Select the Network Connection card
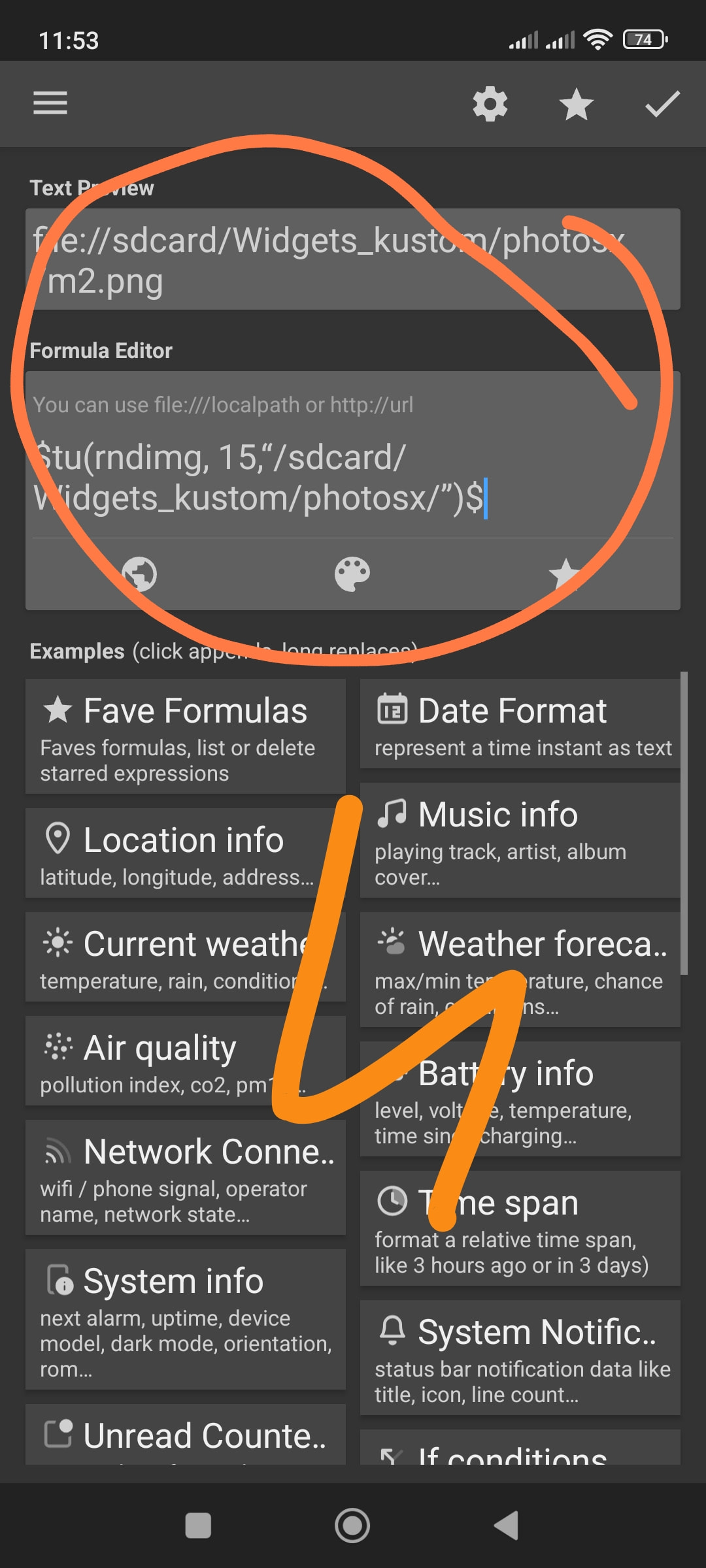 click(x=186, y=1177)
